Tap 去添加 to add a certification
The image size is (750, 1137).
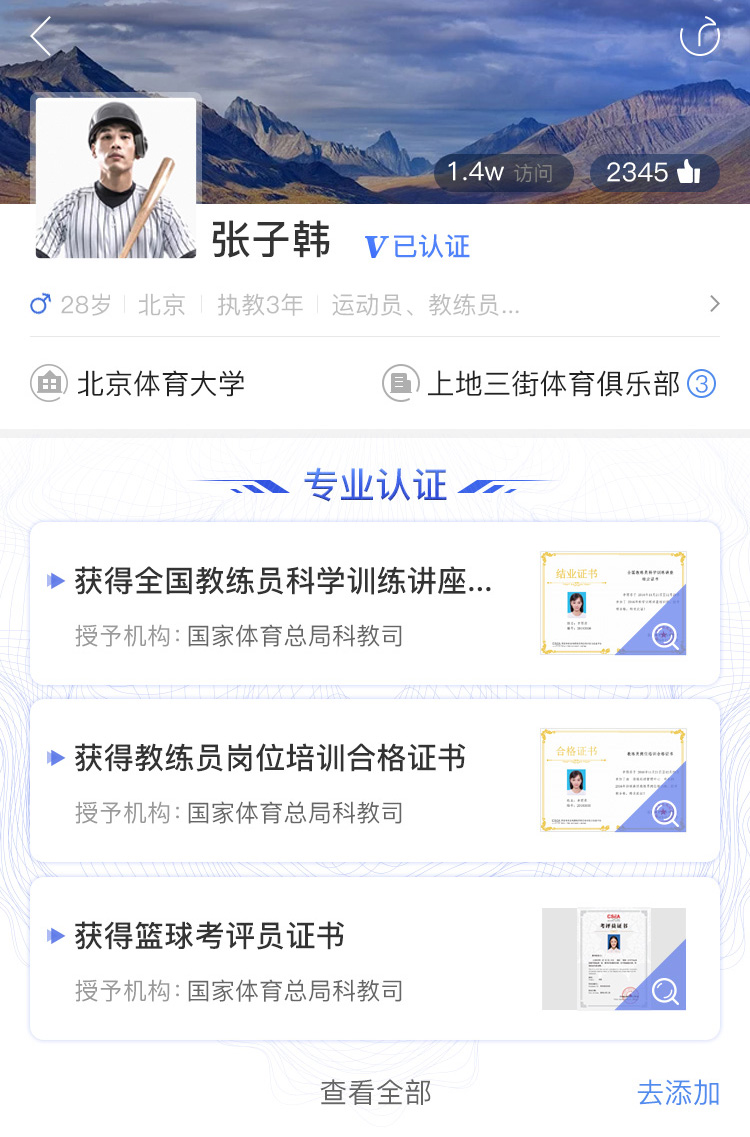click(678, 1093)
